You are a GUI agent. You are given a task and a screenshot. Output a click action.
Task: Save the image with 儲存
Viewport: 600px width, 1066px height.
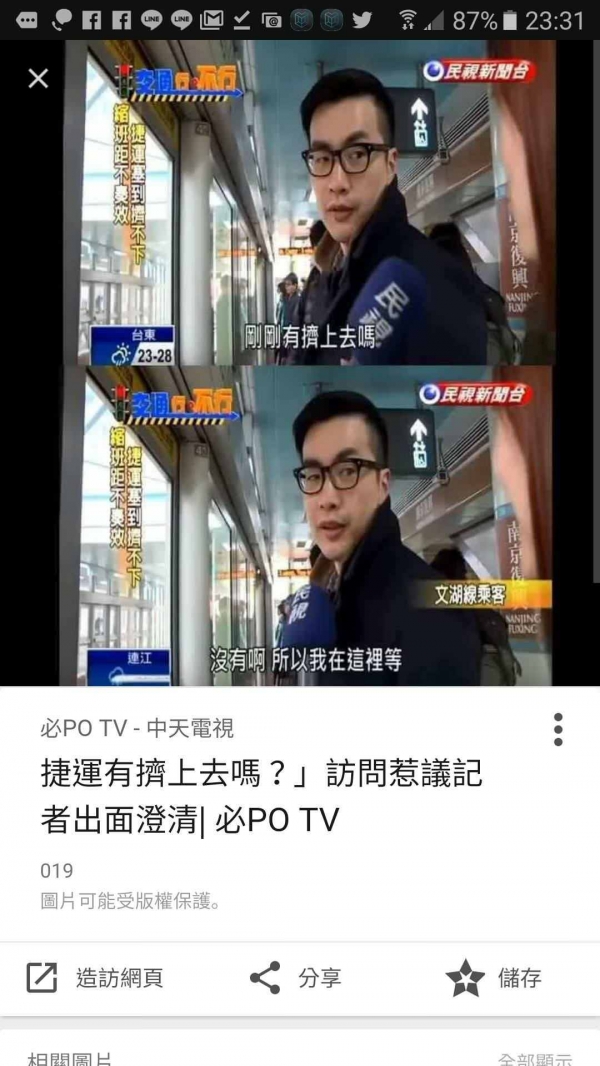[494, 977]
